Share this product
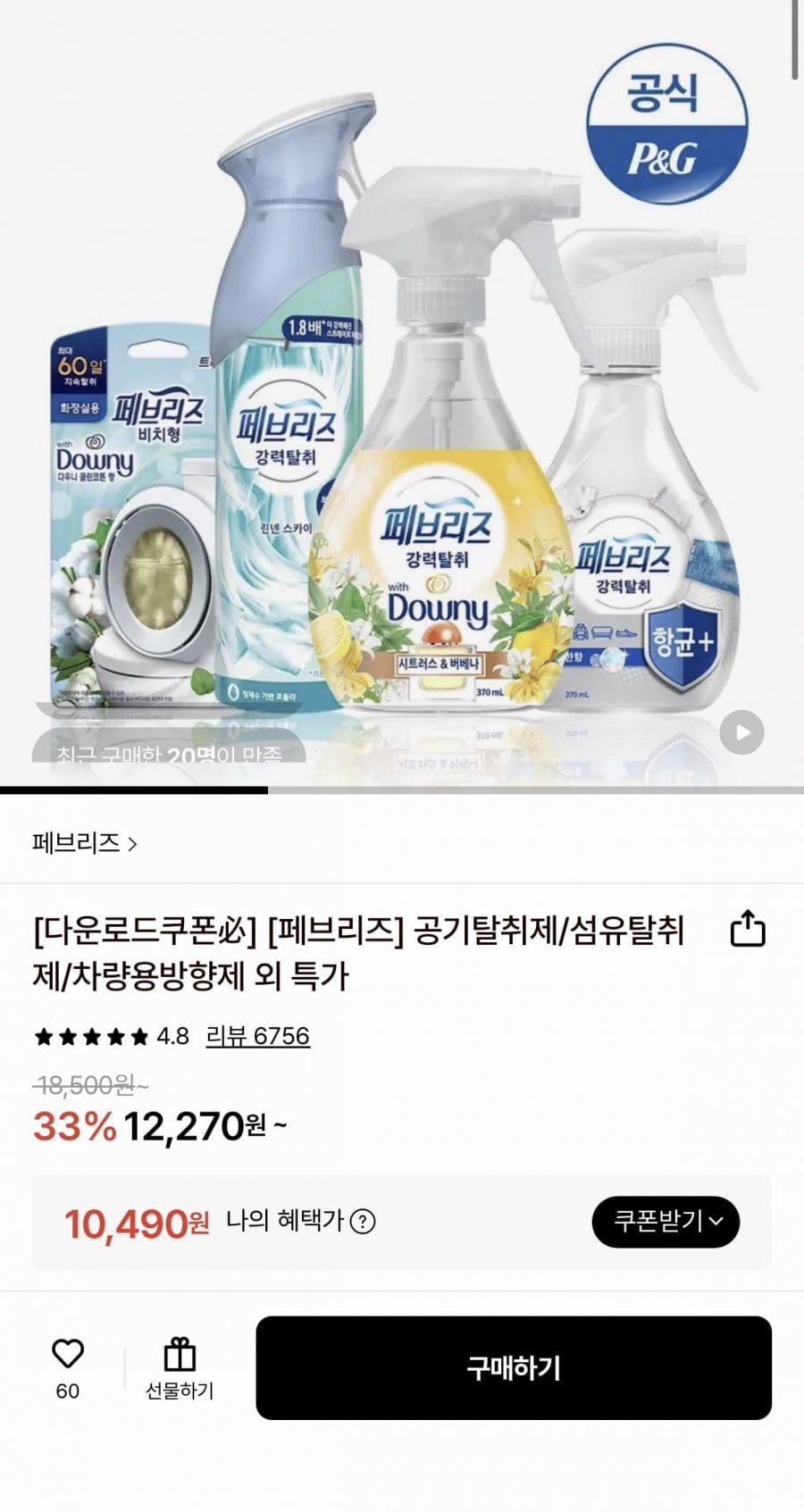This screenshot has height=1512, width=804. coord(748,929)
